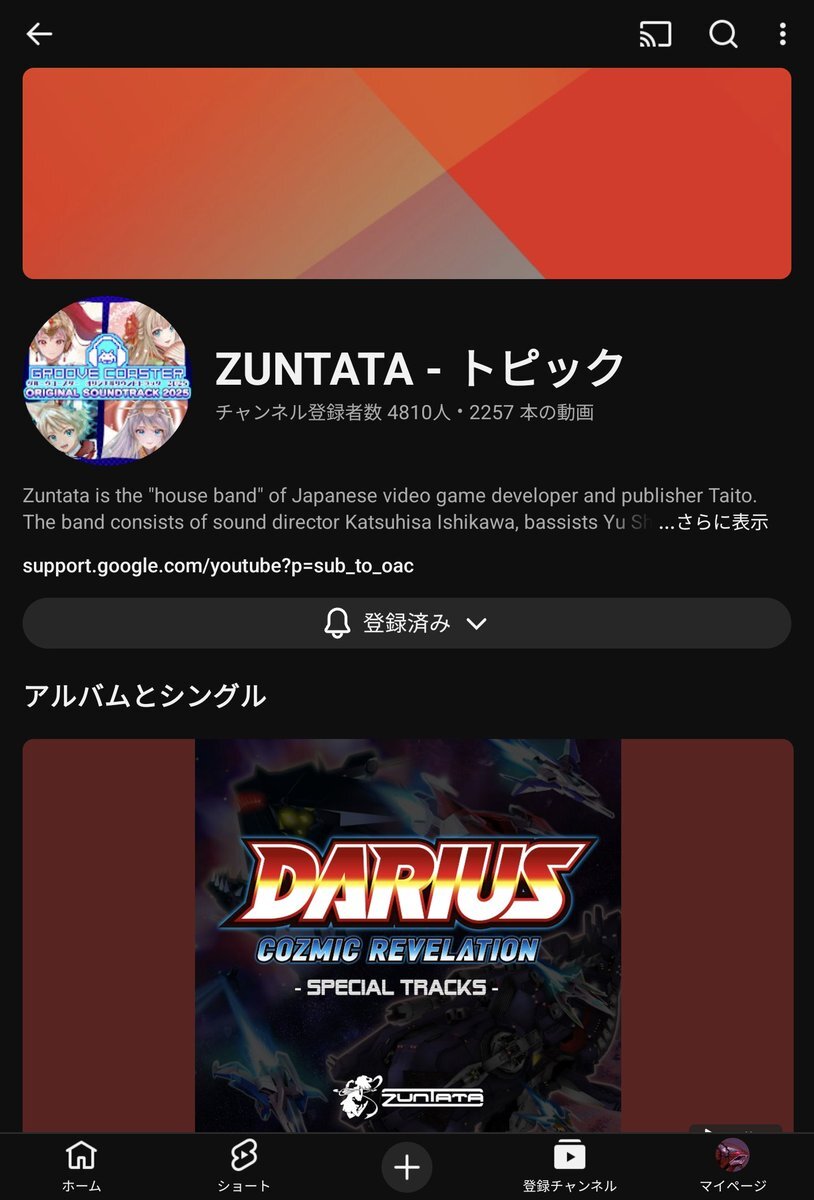The width and height of the screenshot is (814, 1200).
Task: Go back using the top-left arrow
Action: [39, 34]
